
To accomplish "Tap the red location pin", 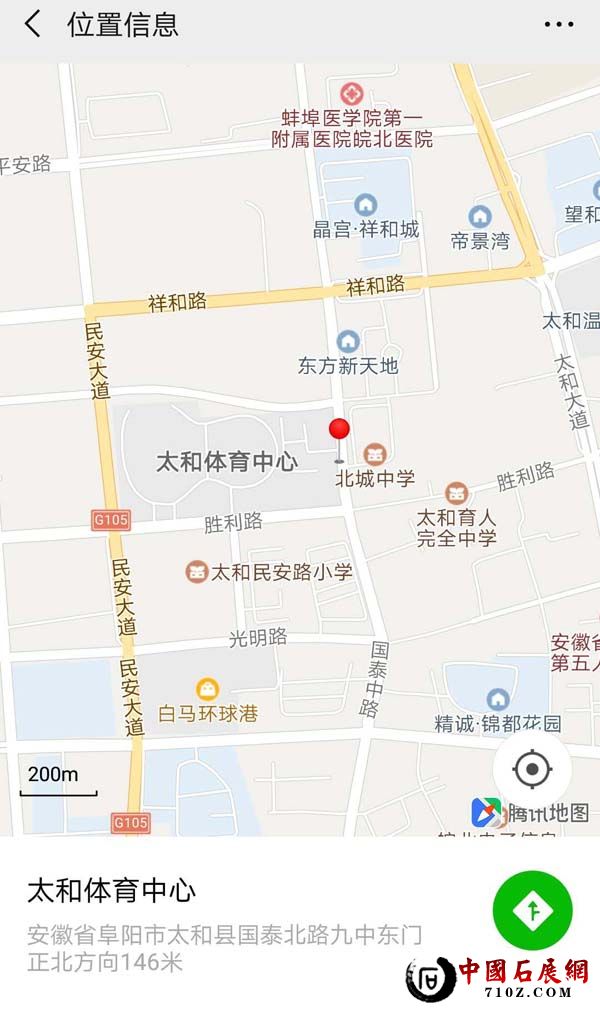I will tap(340, 432).
